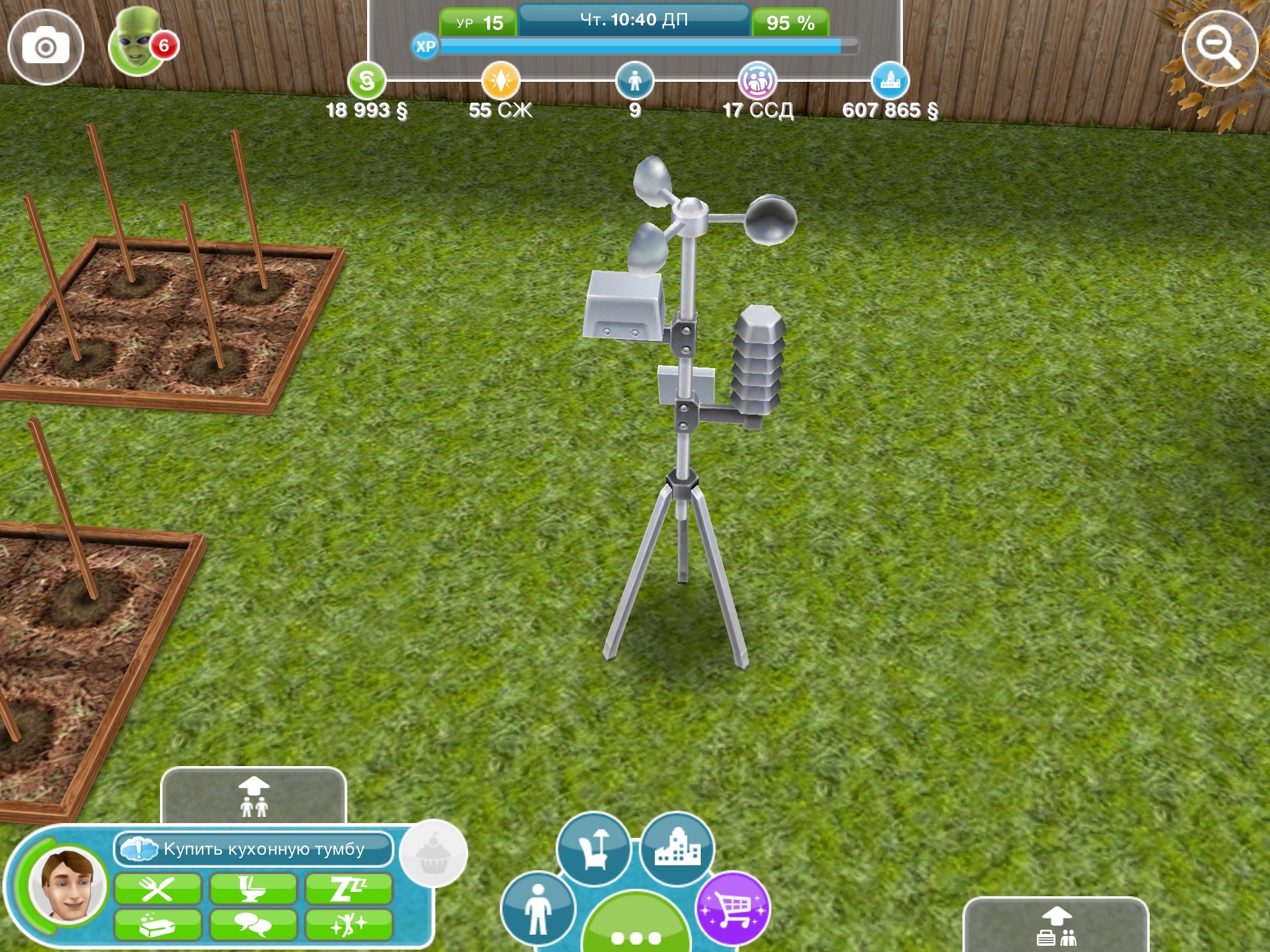Open the Sims list button

(538, 909)
